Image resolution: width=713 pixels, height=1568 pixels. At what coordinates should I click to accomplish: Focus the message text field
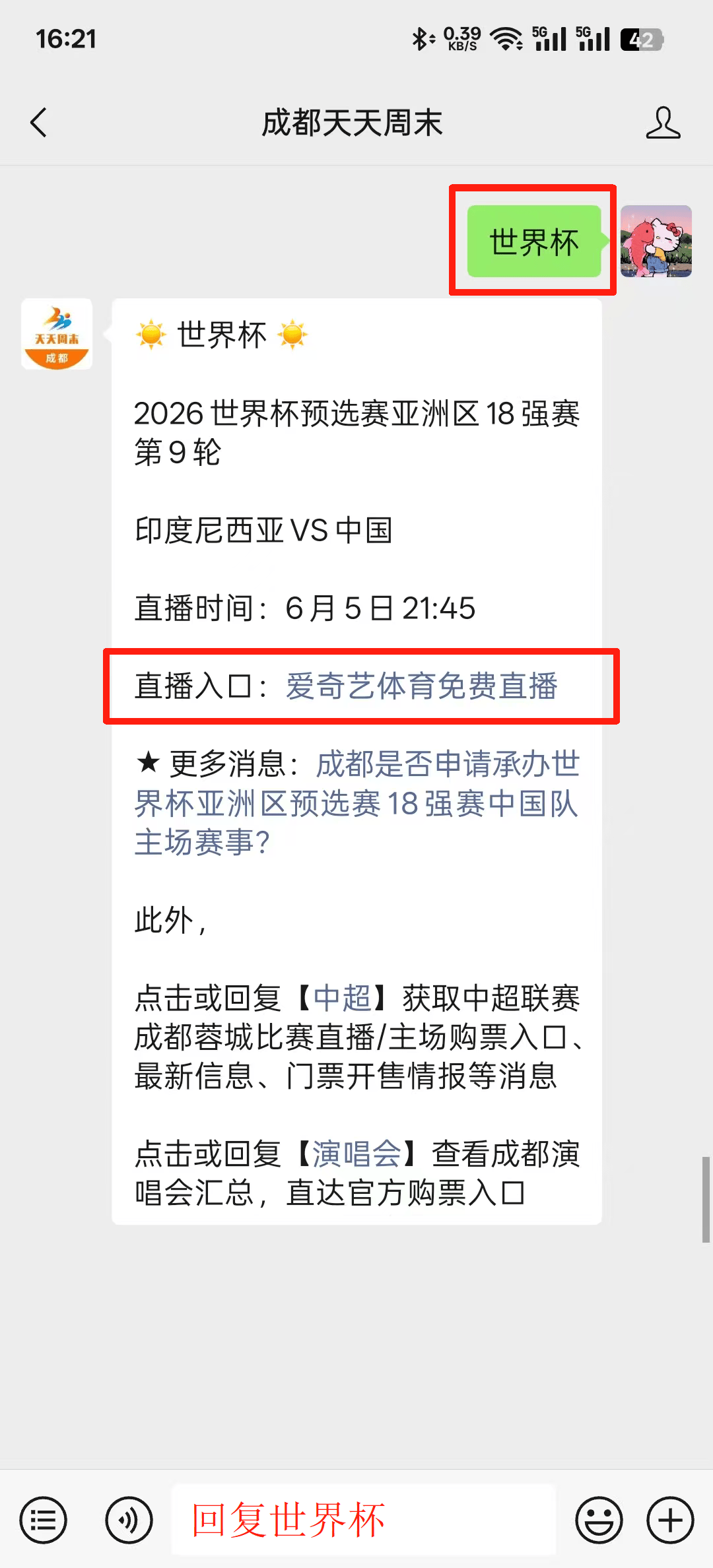click(x=363, y=1520)
